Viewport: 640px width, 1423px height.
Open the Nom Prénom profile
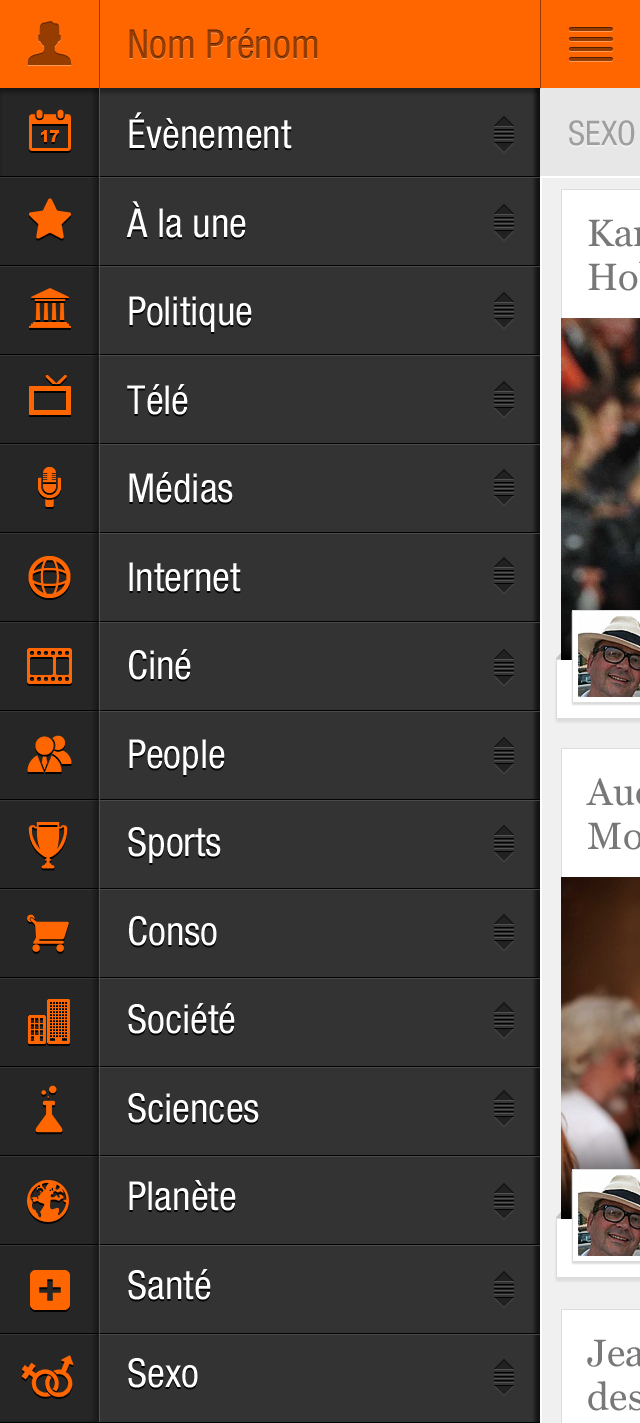tap(223, 44)
